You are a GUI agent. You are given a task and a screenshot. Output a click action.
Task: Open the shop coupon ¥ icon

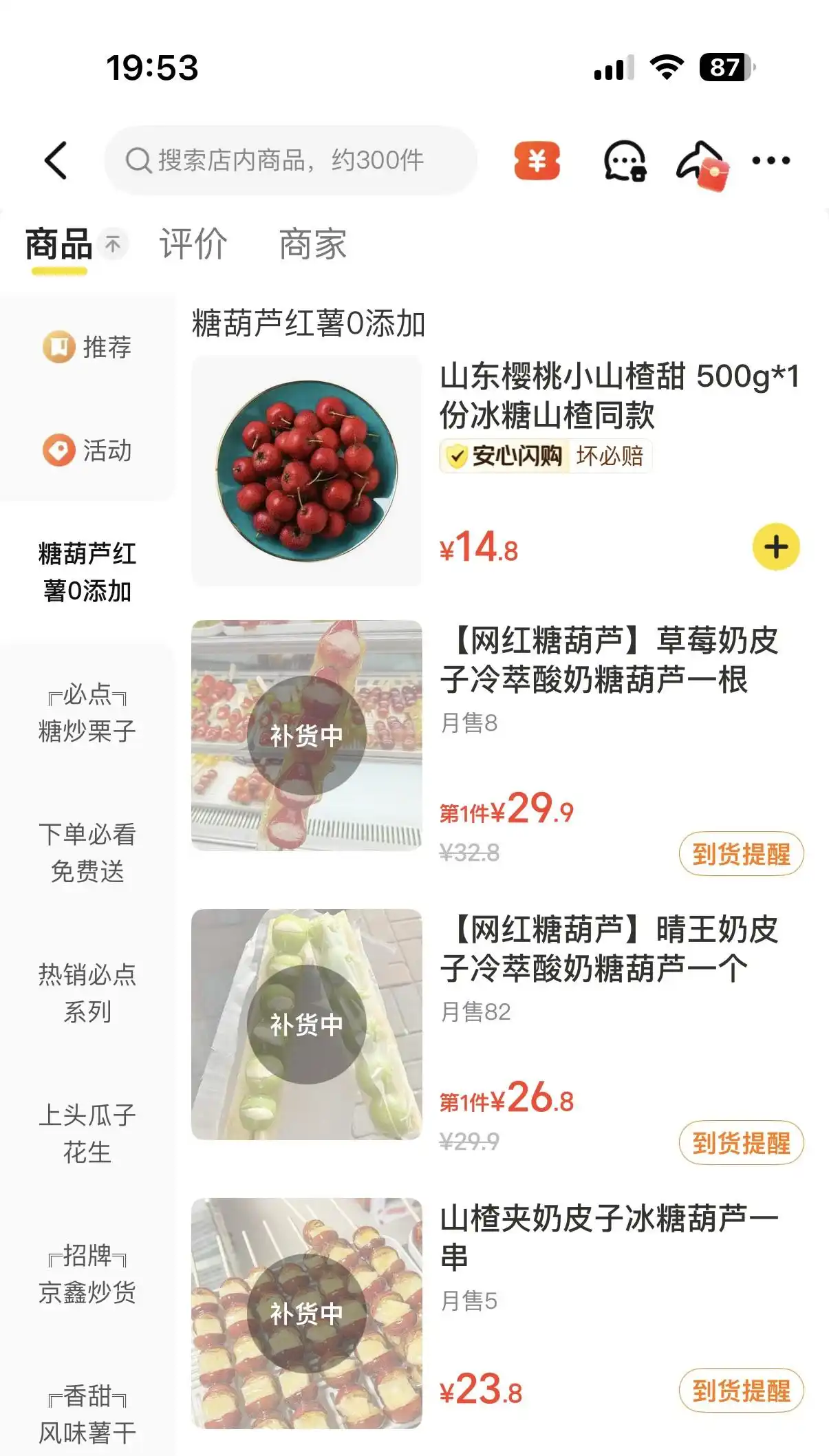[x=537, y=160]
